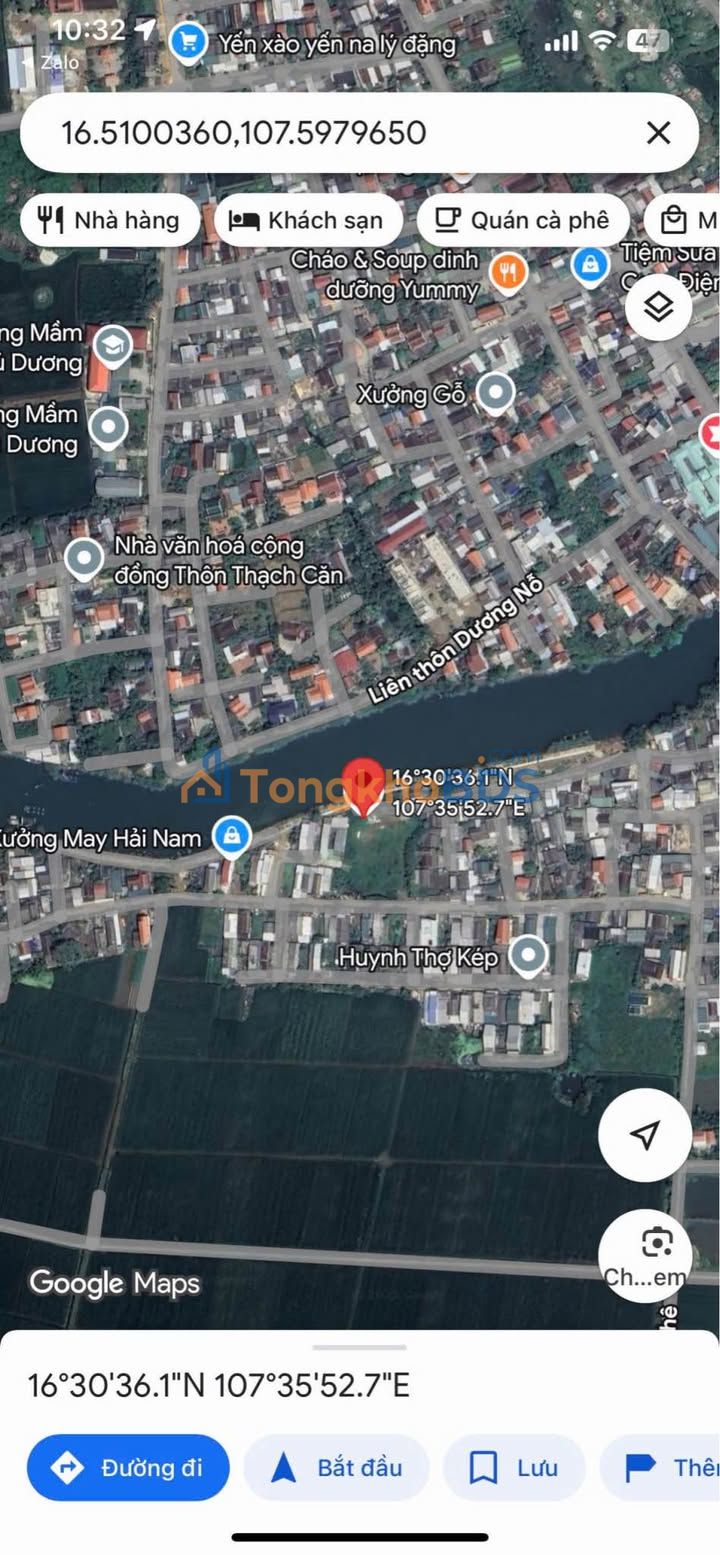The width and height of the screenshot is (720, 1555).
Task: Open the map layers button
Action: tap(658, 307)
